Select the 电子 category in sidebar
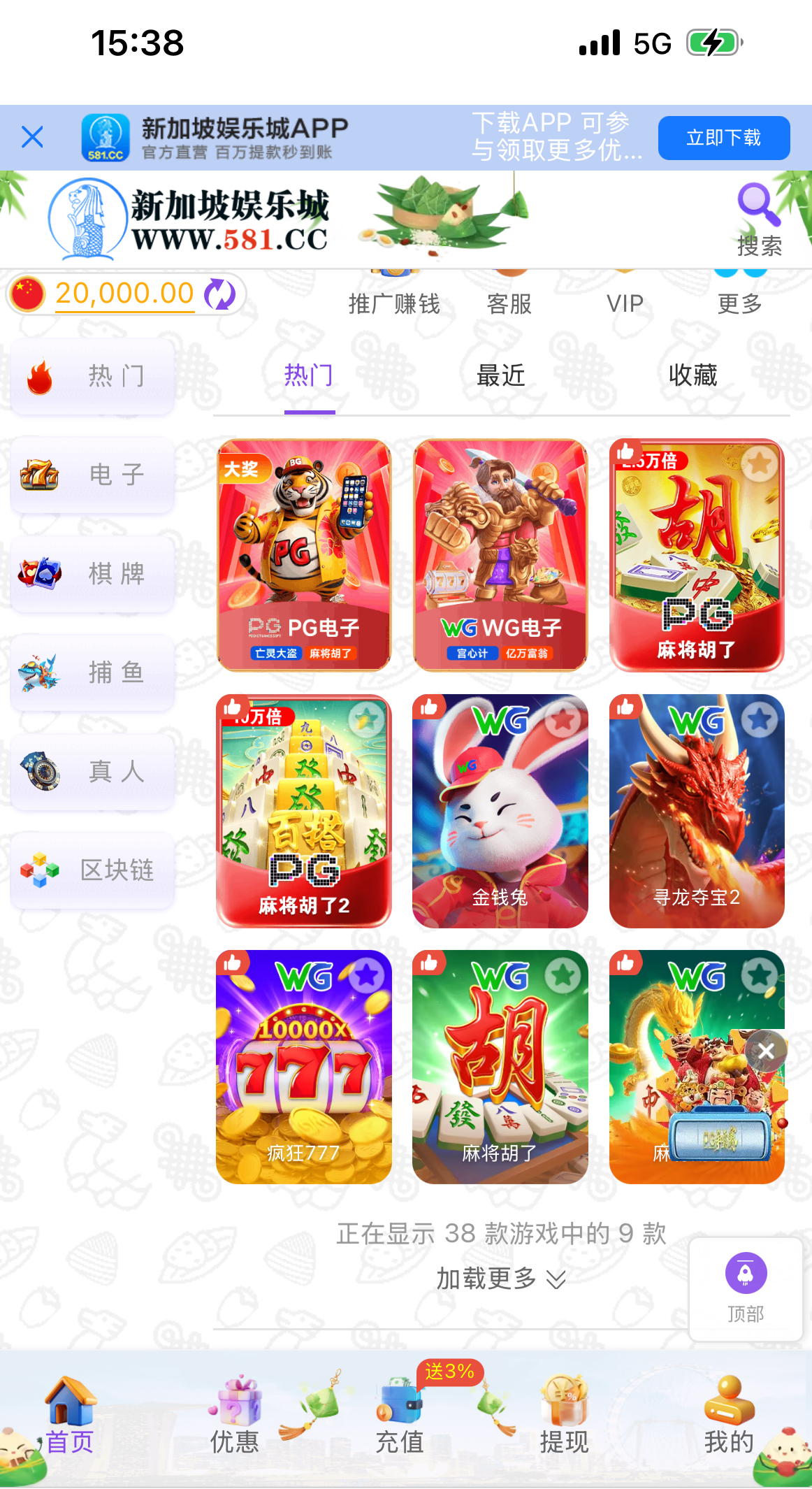812x1489 pixels. point(92,475)
